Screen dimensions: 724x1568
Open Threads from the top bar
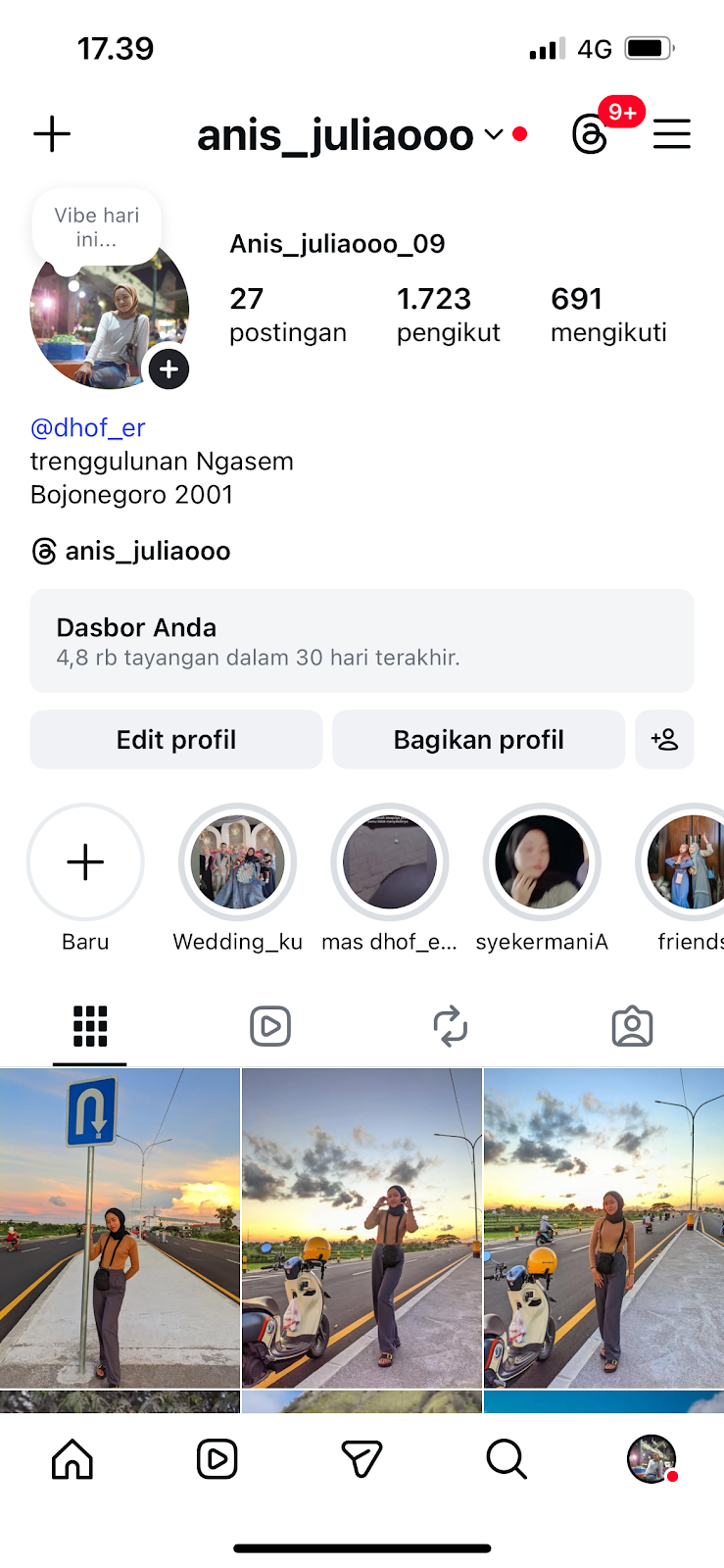point(590,134)
